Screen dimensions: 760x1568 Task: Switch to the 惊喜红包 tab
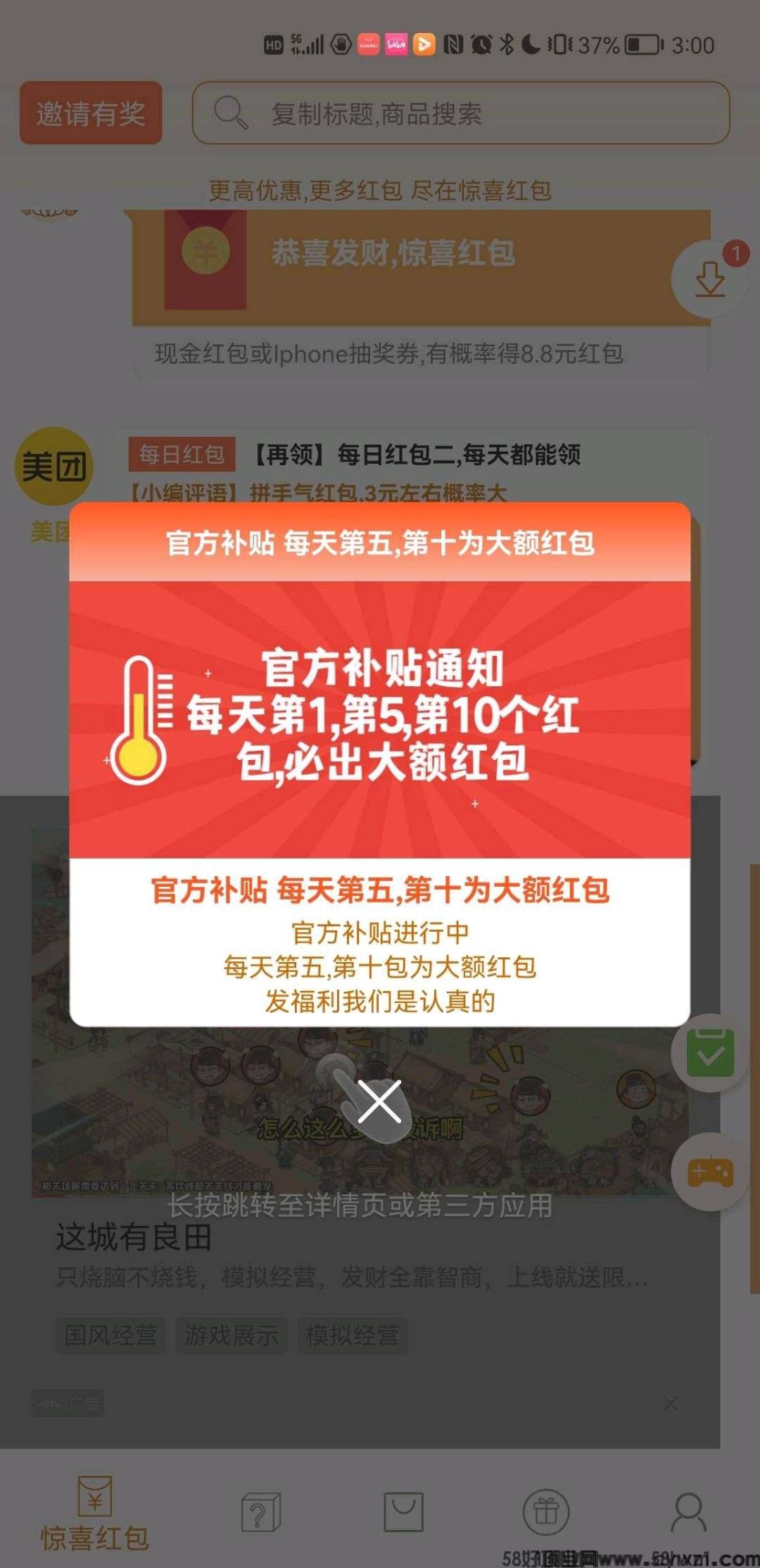(94, 1514)
